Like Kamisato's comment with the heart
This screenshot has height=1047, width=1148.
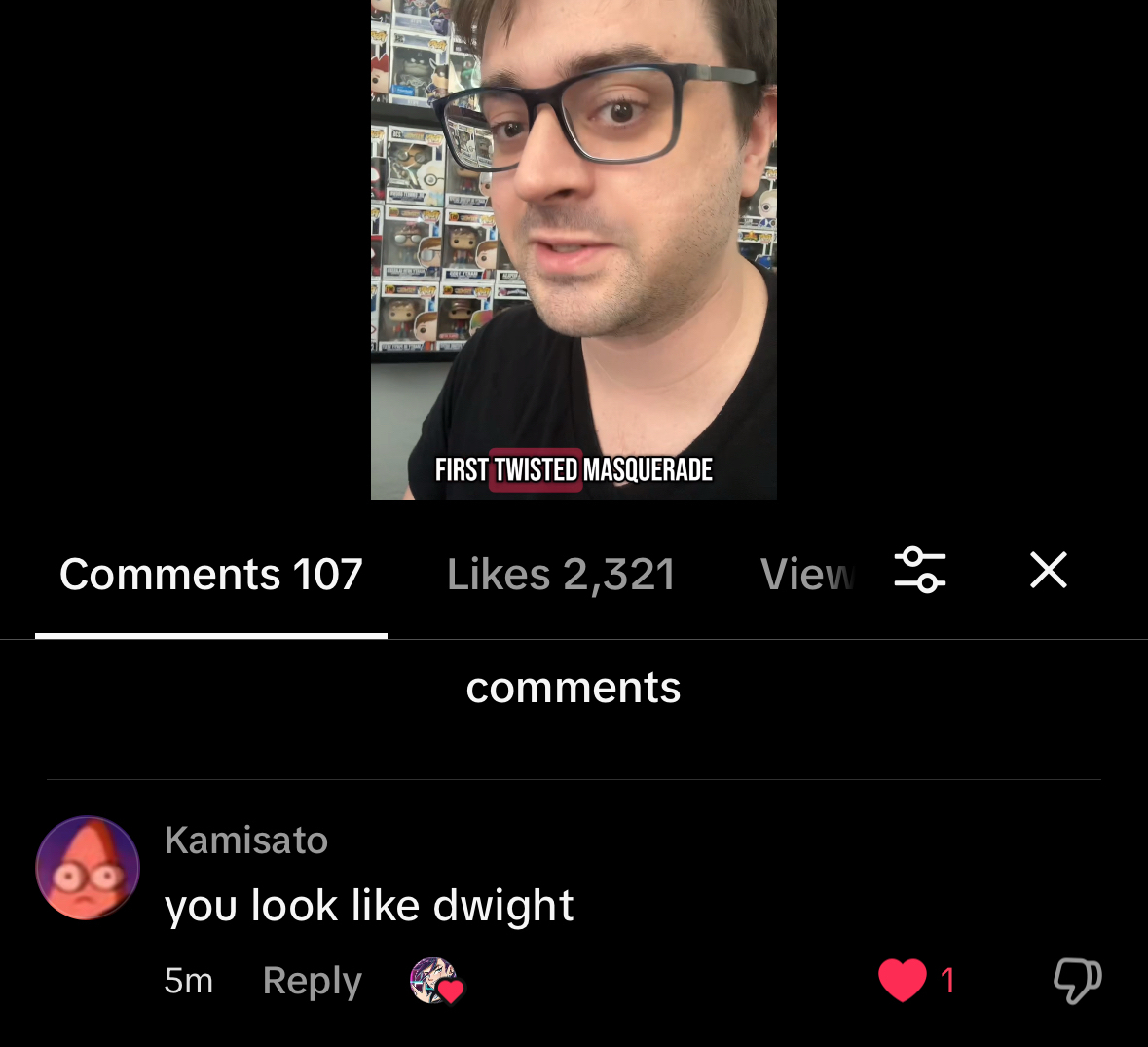tap(903, 980)
